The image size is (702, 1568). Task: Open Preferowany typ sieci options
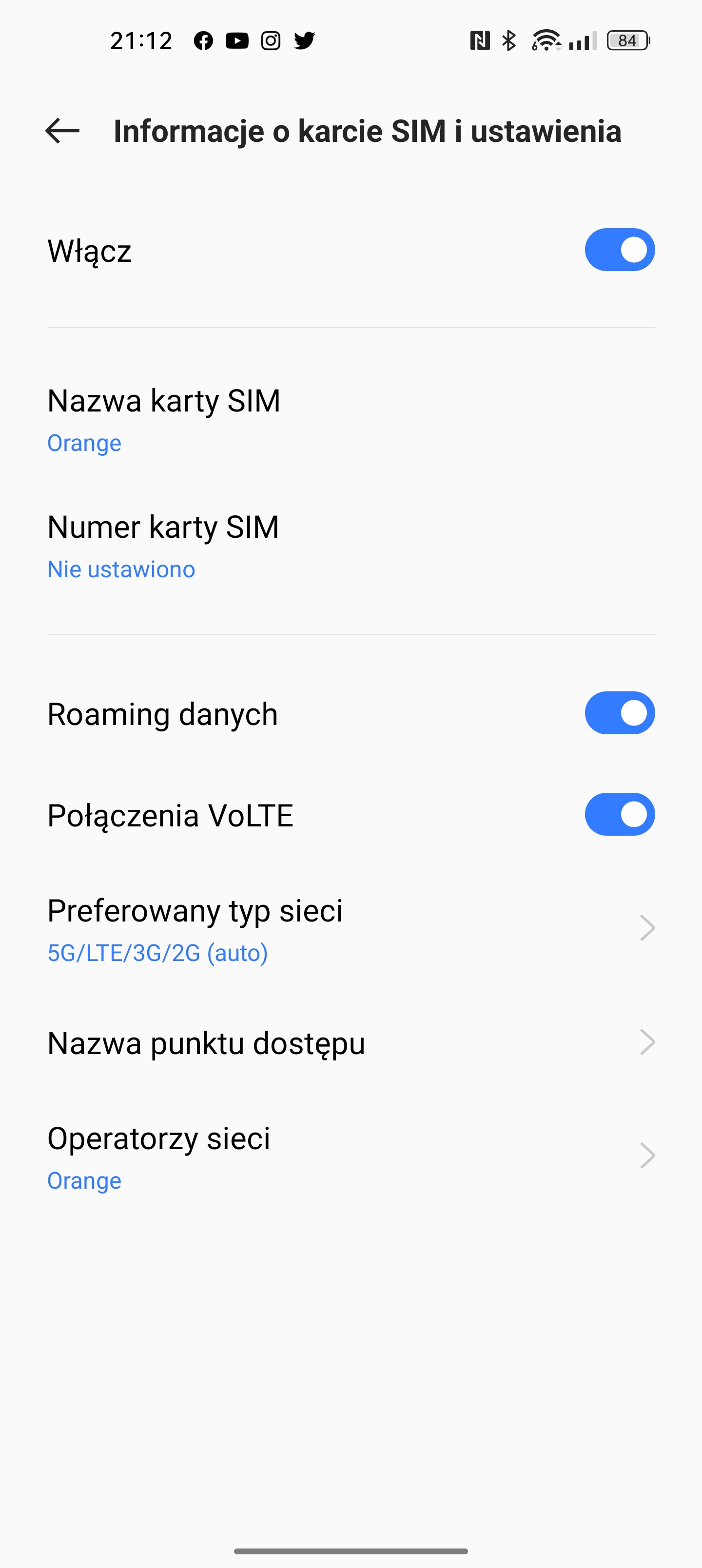pyautogui.click(x=351, y=929)
